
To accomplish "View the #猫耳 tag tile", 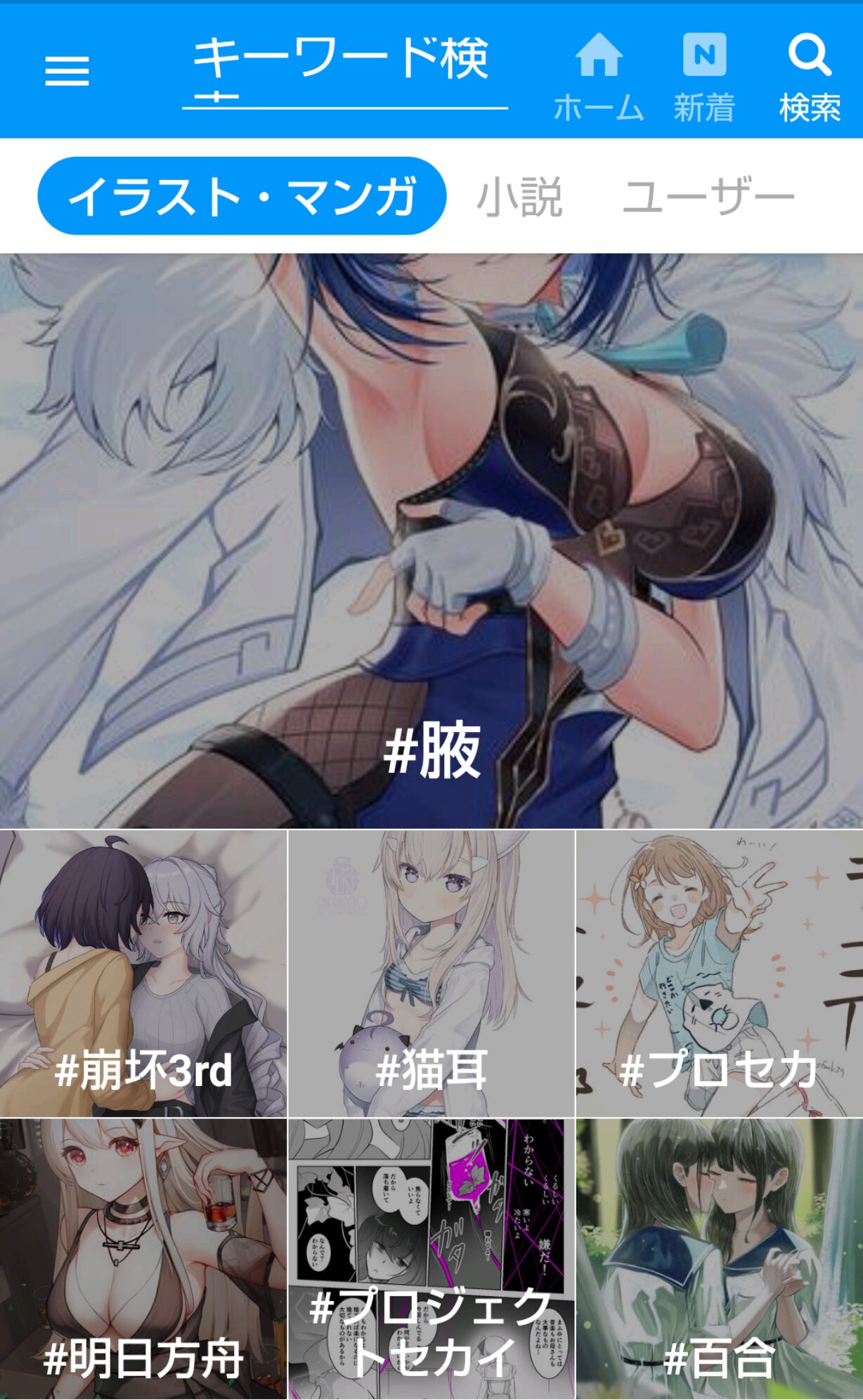I will 431,973.
